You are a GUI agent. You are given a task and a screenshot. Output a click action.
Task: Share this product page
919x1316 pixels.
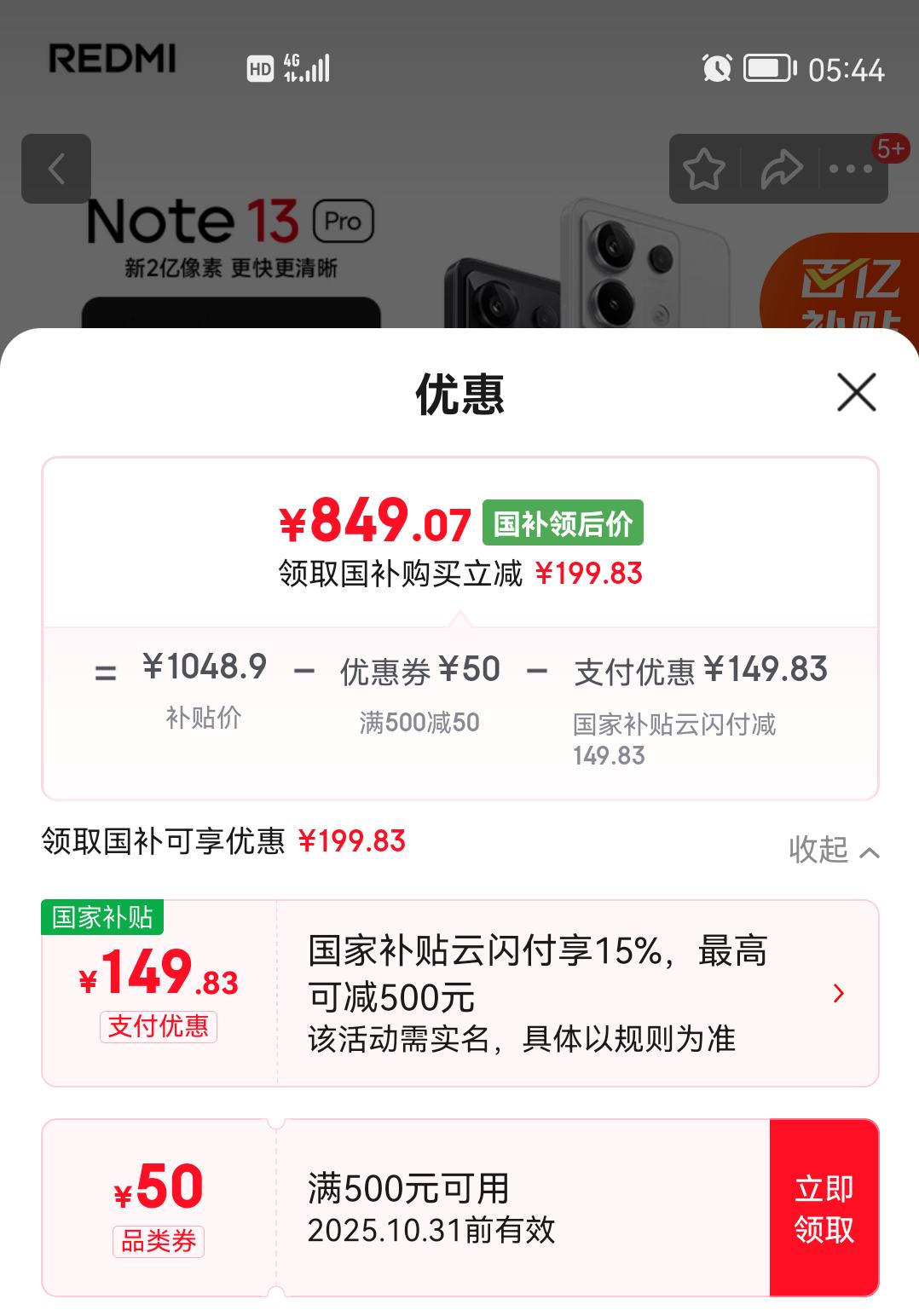pyautogui.click(x=780, y=169)
